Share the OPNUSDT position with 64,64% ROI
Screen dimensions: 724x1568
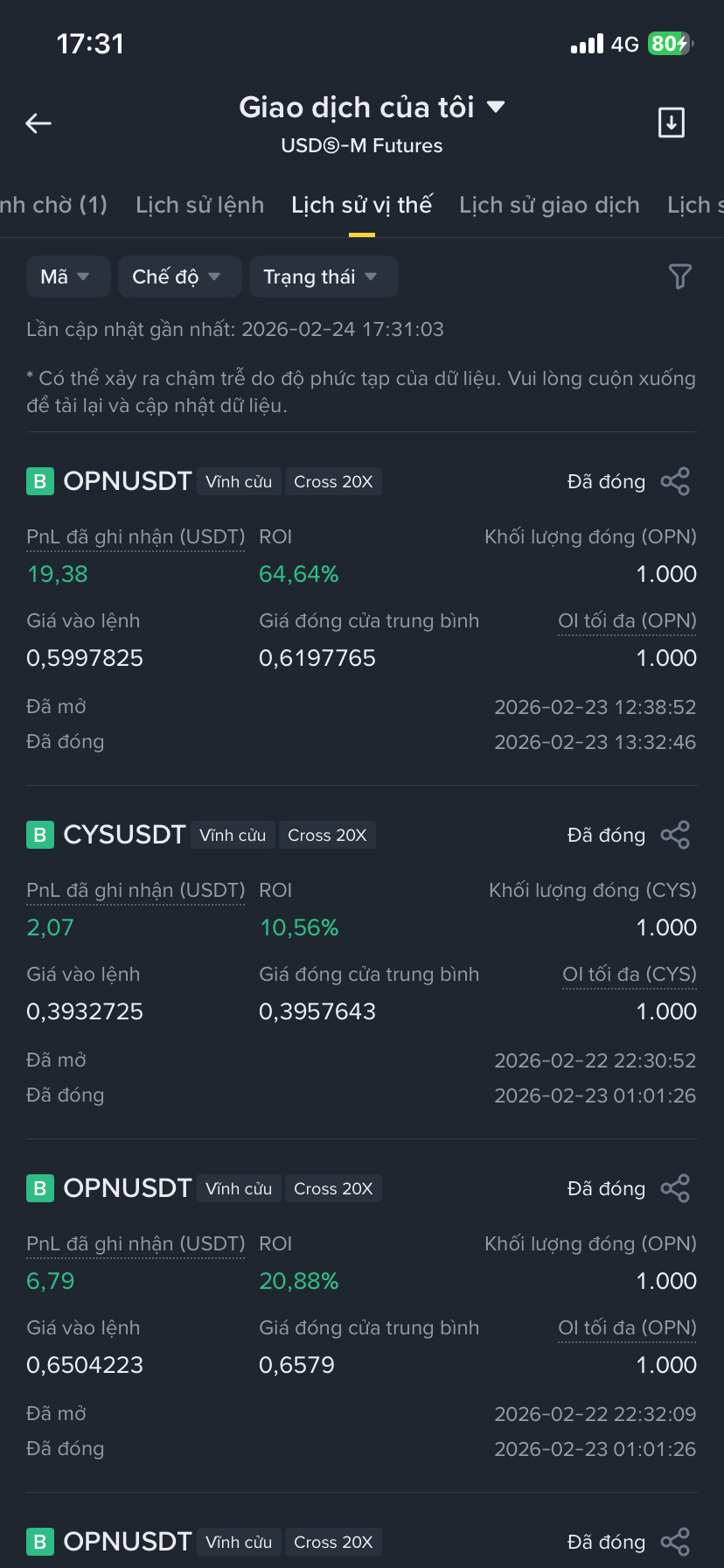point(675,482)
